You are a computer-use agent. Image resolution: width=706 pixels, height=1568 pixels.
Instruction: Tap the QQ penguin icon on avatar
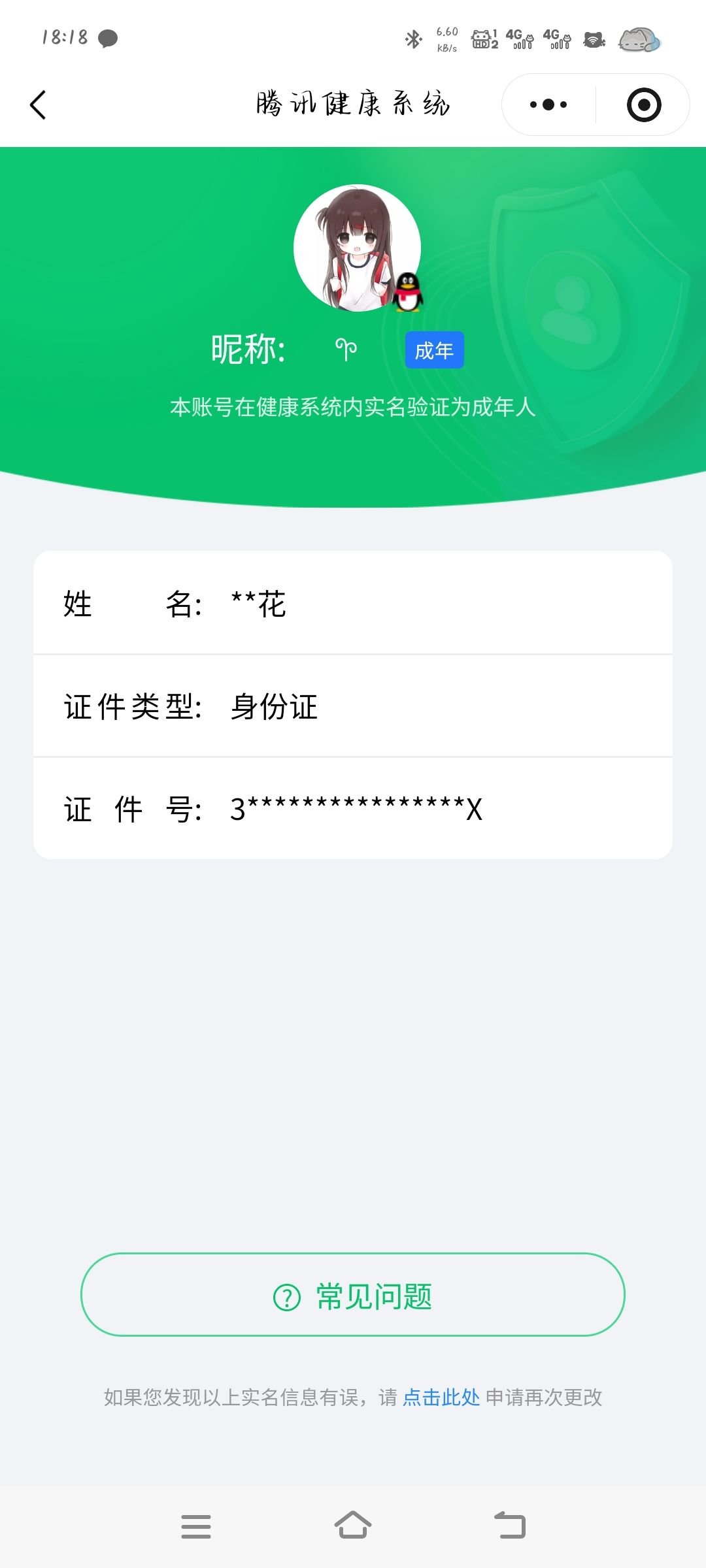click(x=409, y=293)
